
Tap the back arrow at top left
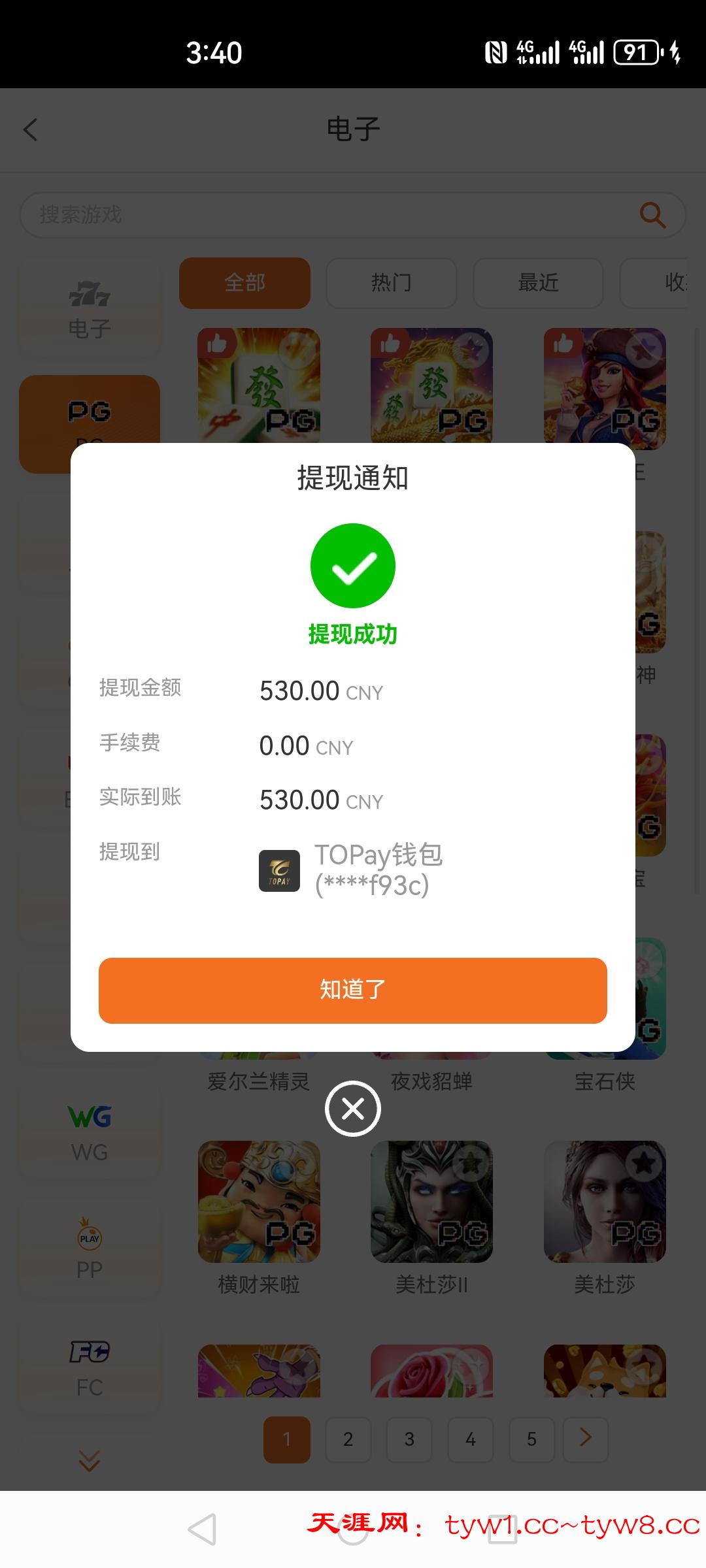click(x=31, y=129)
